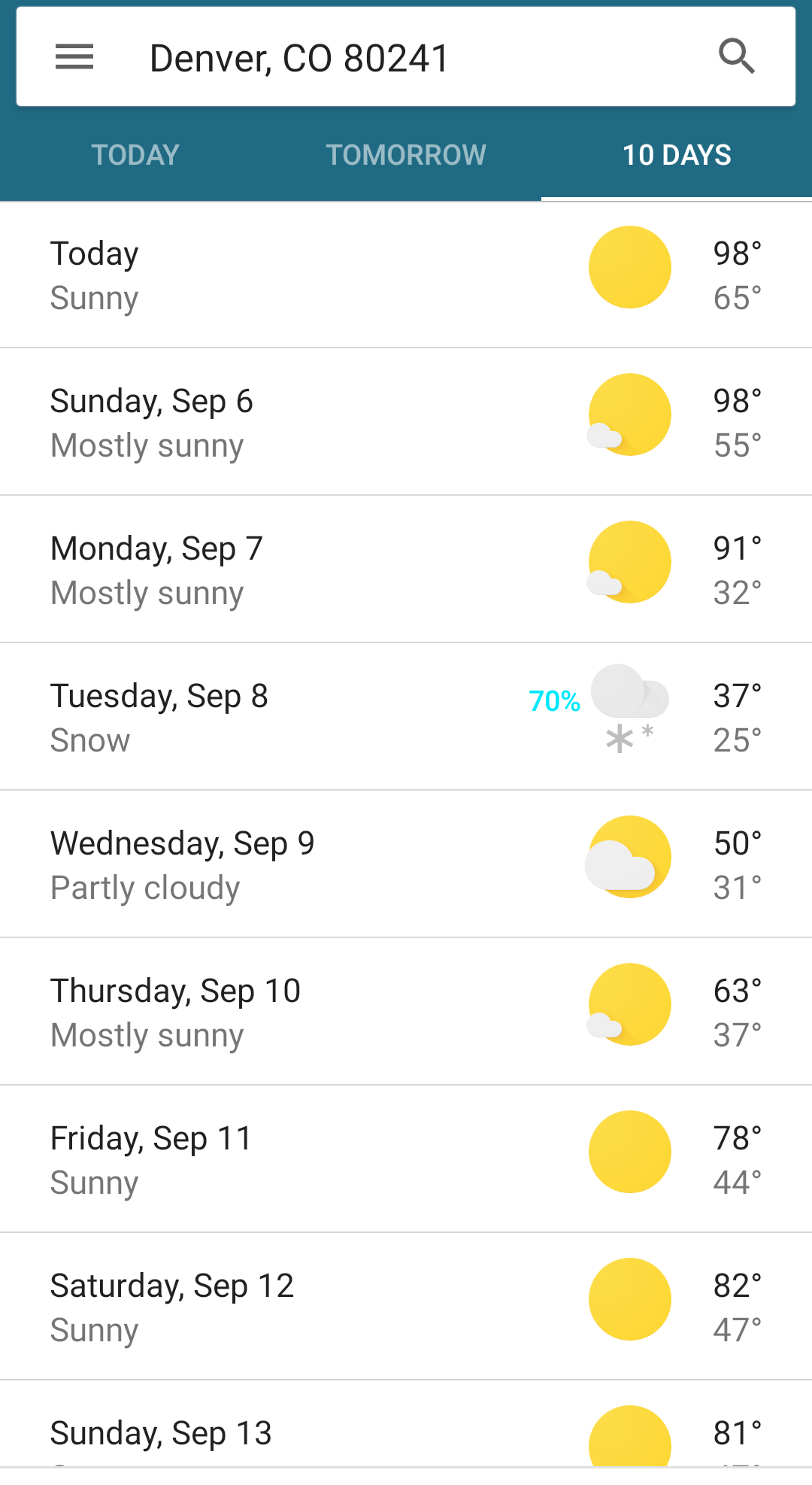Open Tuesday, Sep 8 snow forecast
The image size is (812, 1485).
[x=406, y=716]
